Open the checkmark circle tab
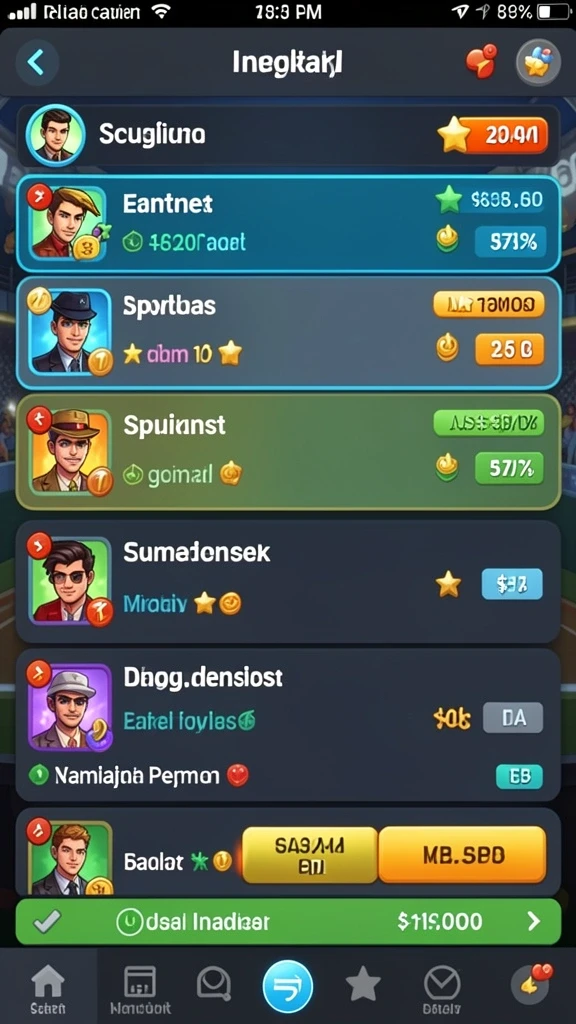Image resolution: width=576 pixels, height=1024 pixels. point(442,988)
